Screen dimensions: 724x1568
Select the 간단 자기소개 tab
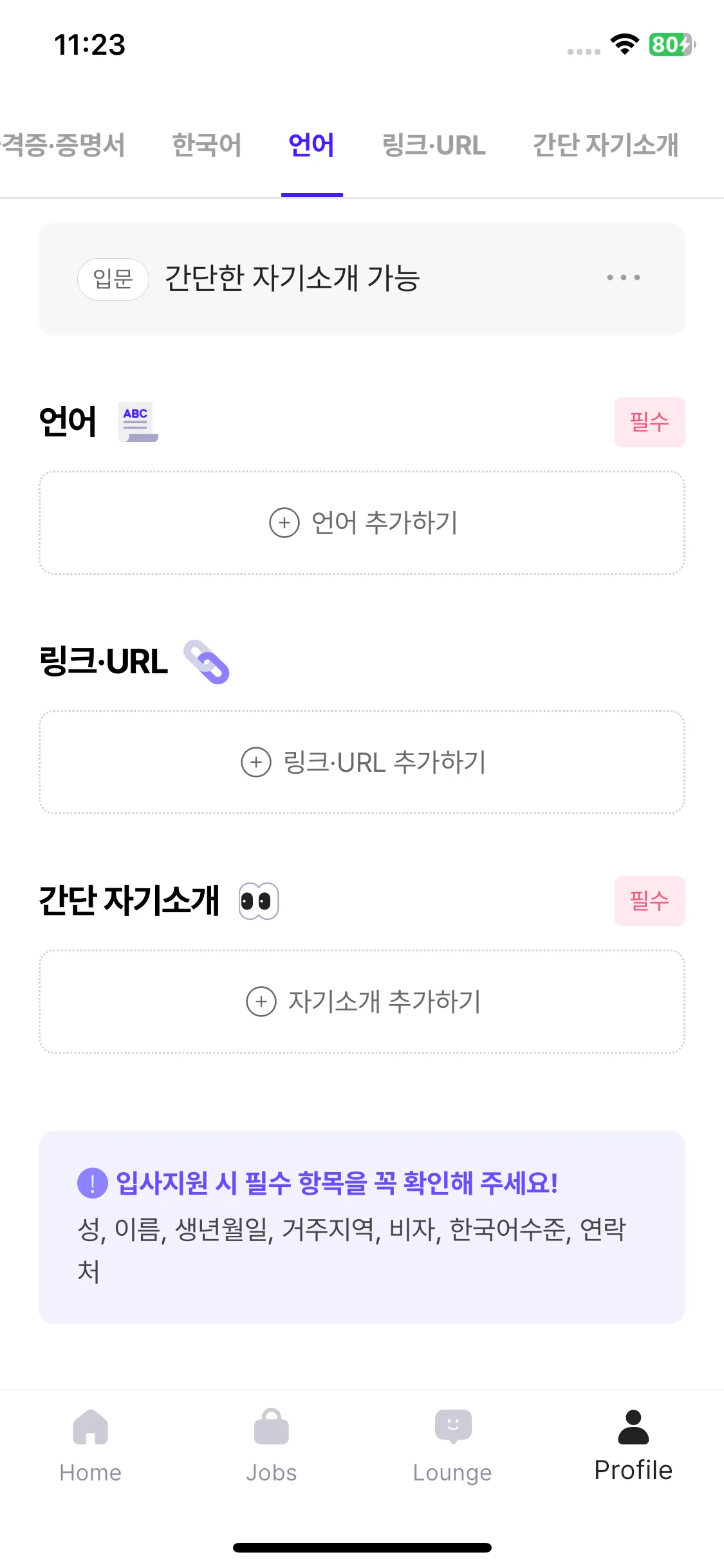coord(605,145)
